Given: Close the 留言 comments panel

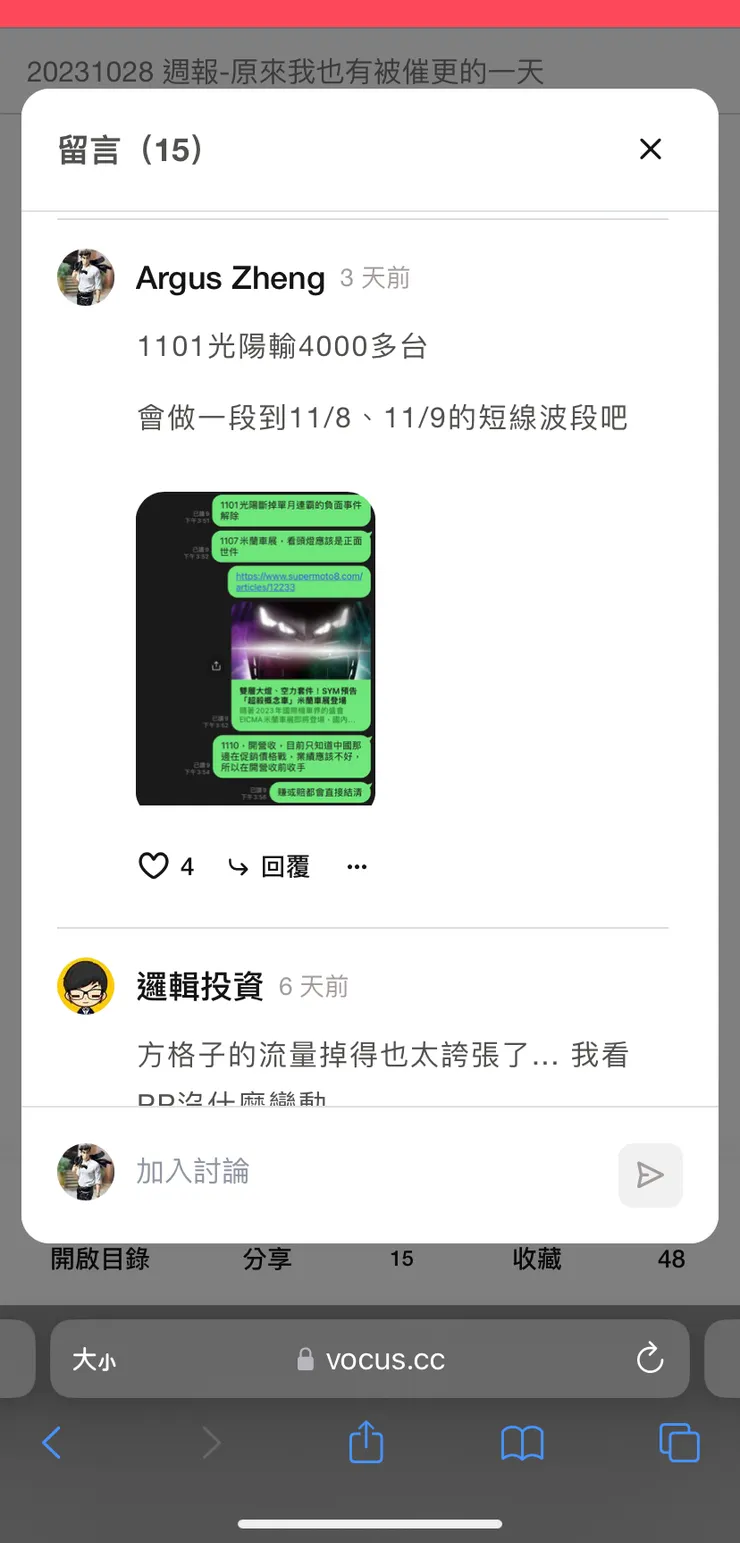Looking at the screenshot, I should click(650, 149).
